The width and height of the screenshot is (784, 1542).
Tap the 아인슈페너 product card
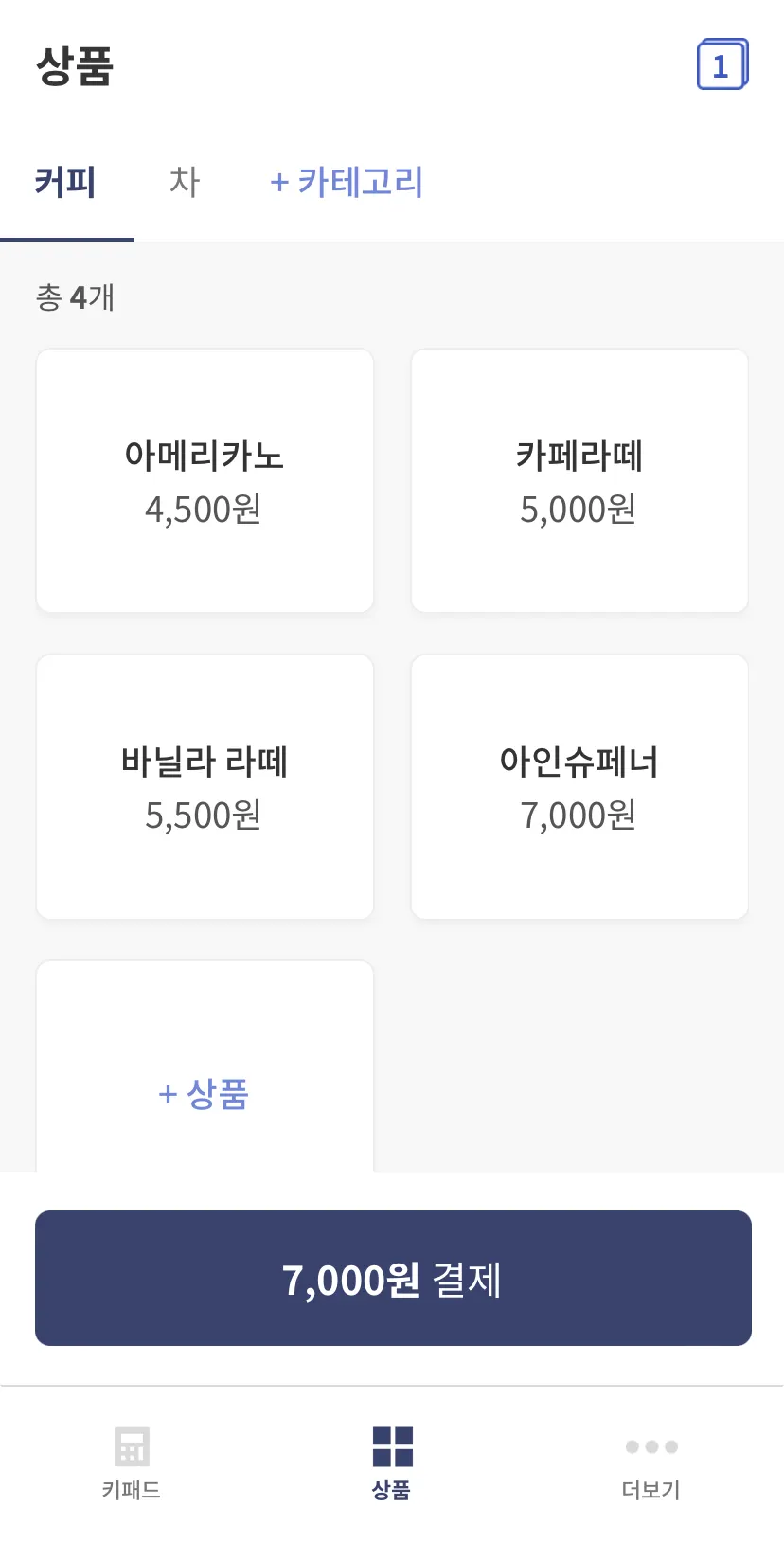[x=579, y=787]
